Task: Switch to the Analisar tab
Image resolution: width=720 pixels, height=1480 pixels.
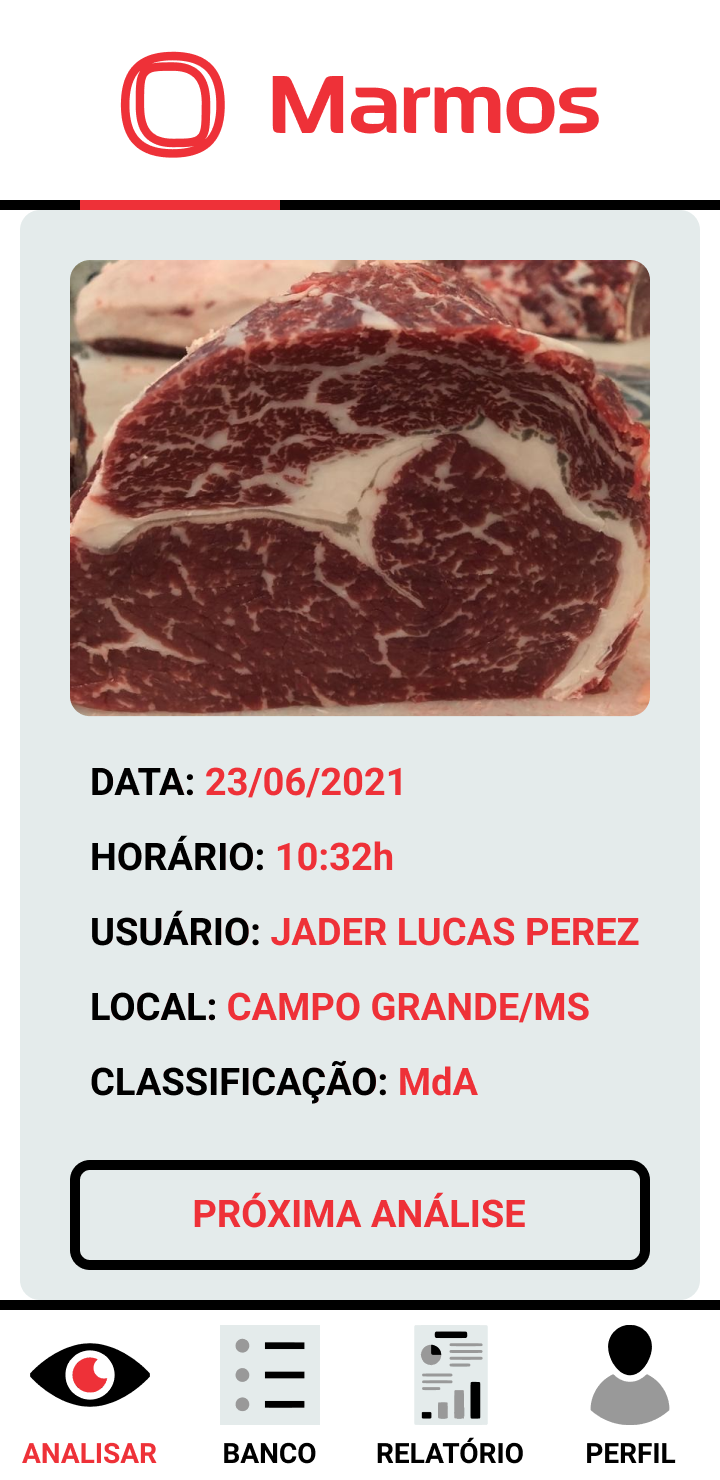Action: click(x=90, y=1395)
